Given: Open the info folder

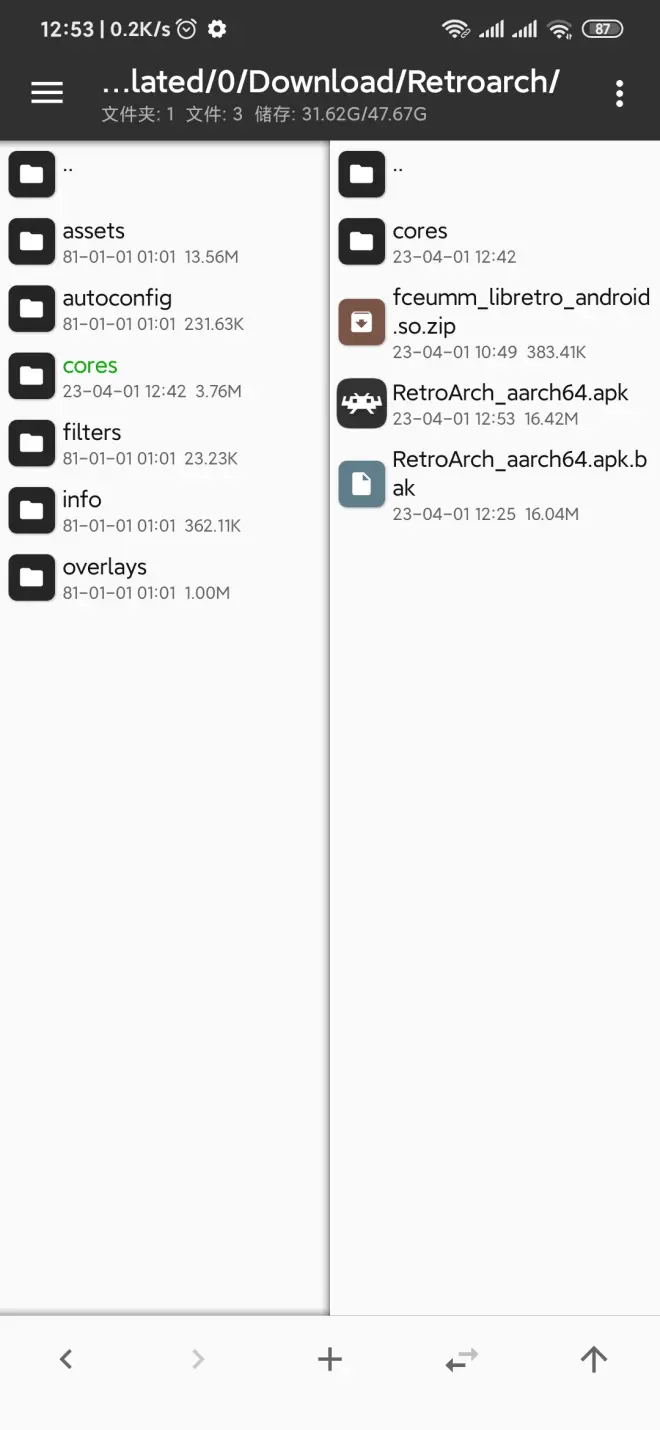Looking at the screenshot, I should (165, 510).
